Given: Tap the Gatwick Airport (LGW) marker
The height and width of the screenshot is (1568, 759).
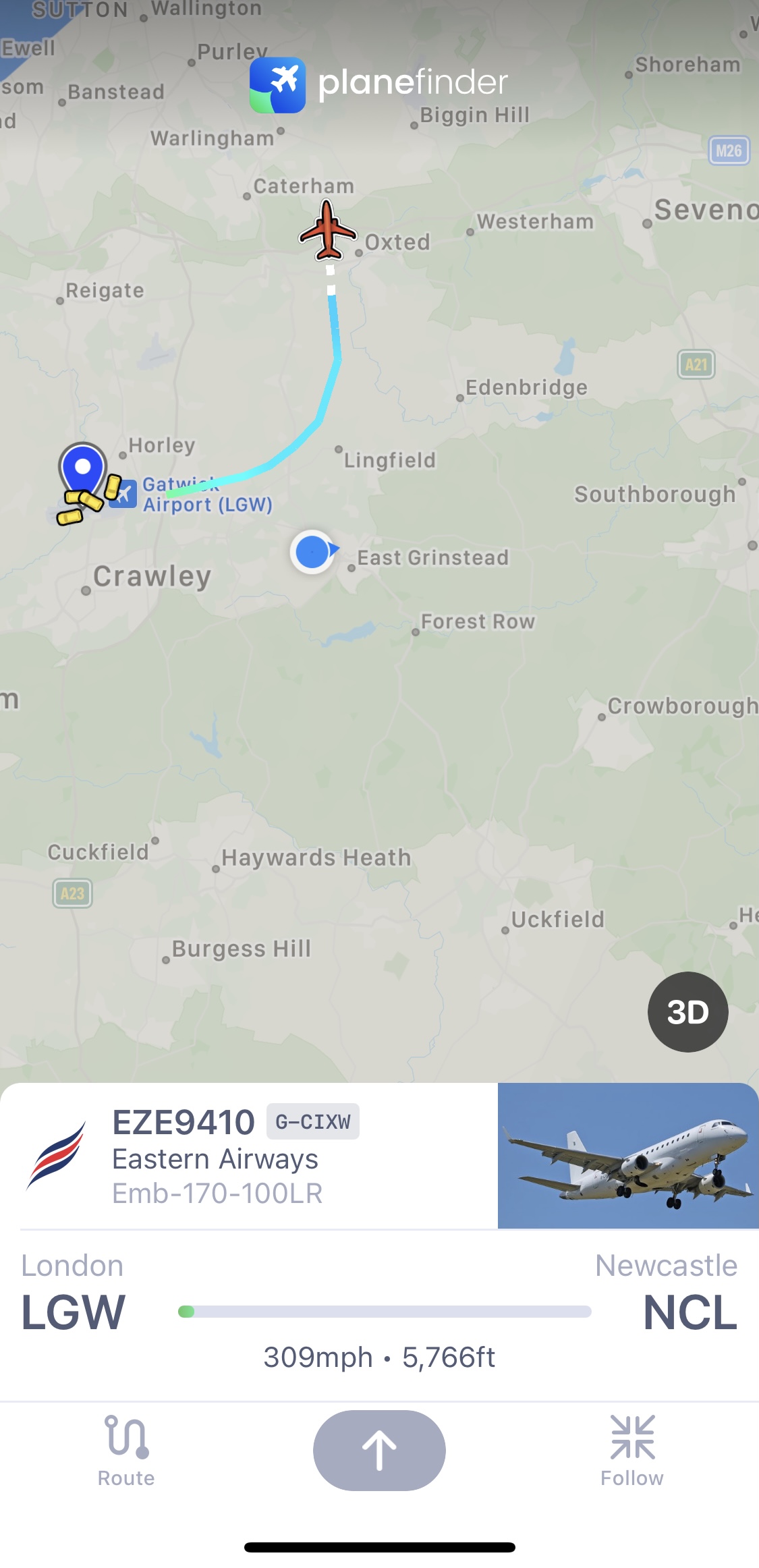Looking at the screenshot, I should click(x=123, y=494).
